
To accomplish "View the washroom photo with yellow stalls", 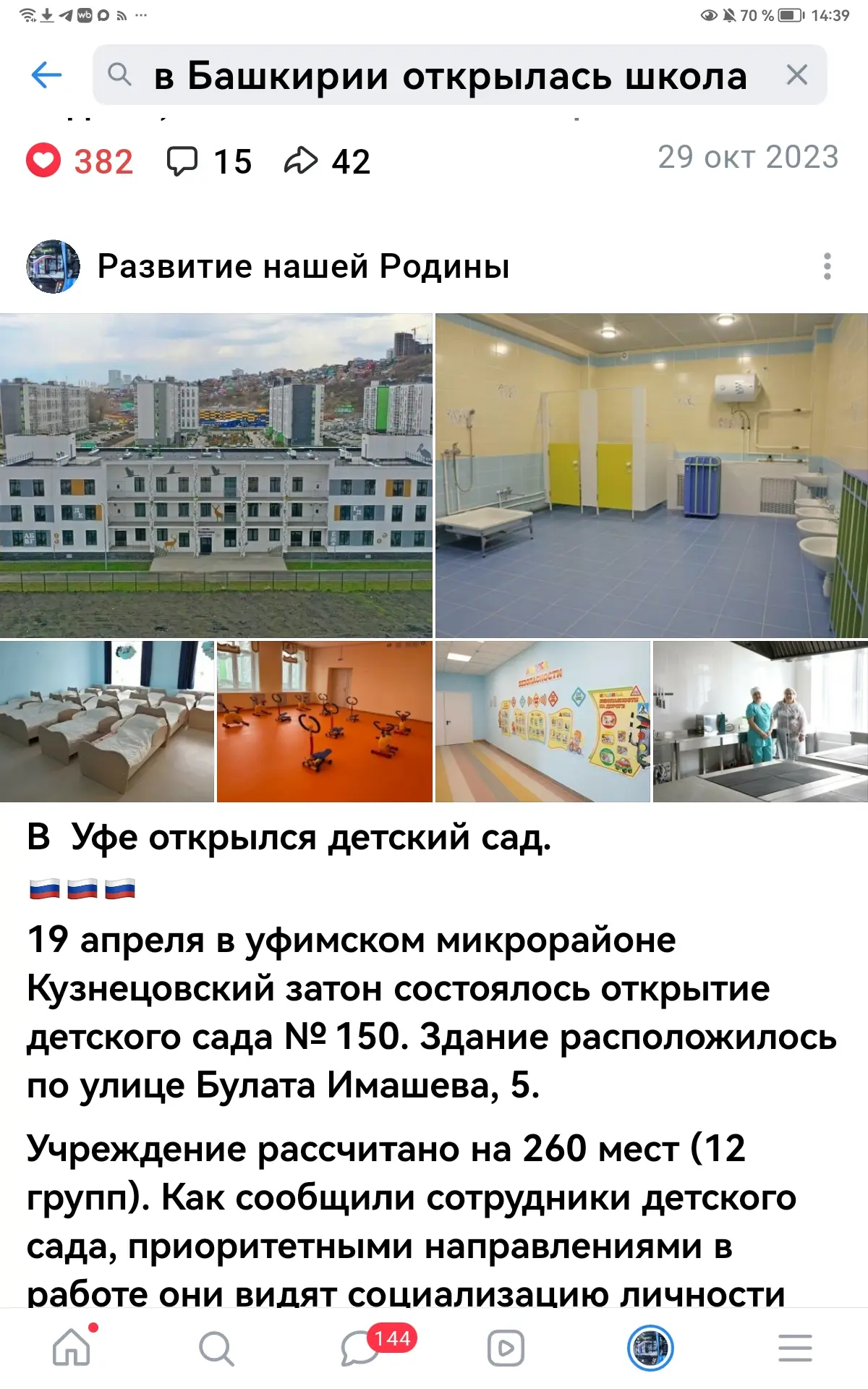I will pyautogui.click(x=651, y=475).
